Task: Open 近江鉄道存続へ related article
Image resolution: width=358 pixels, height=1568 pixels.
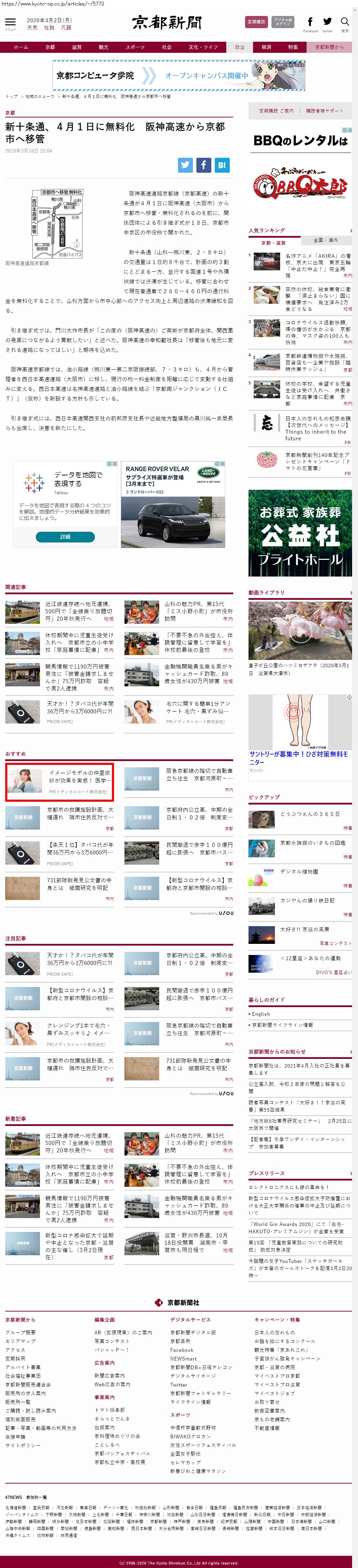Action: (78, 611)
